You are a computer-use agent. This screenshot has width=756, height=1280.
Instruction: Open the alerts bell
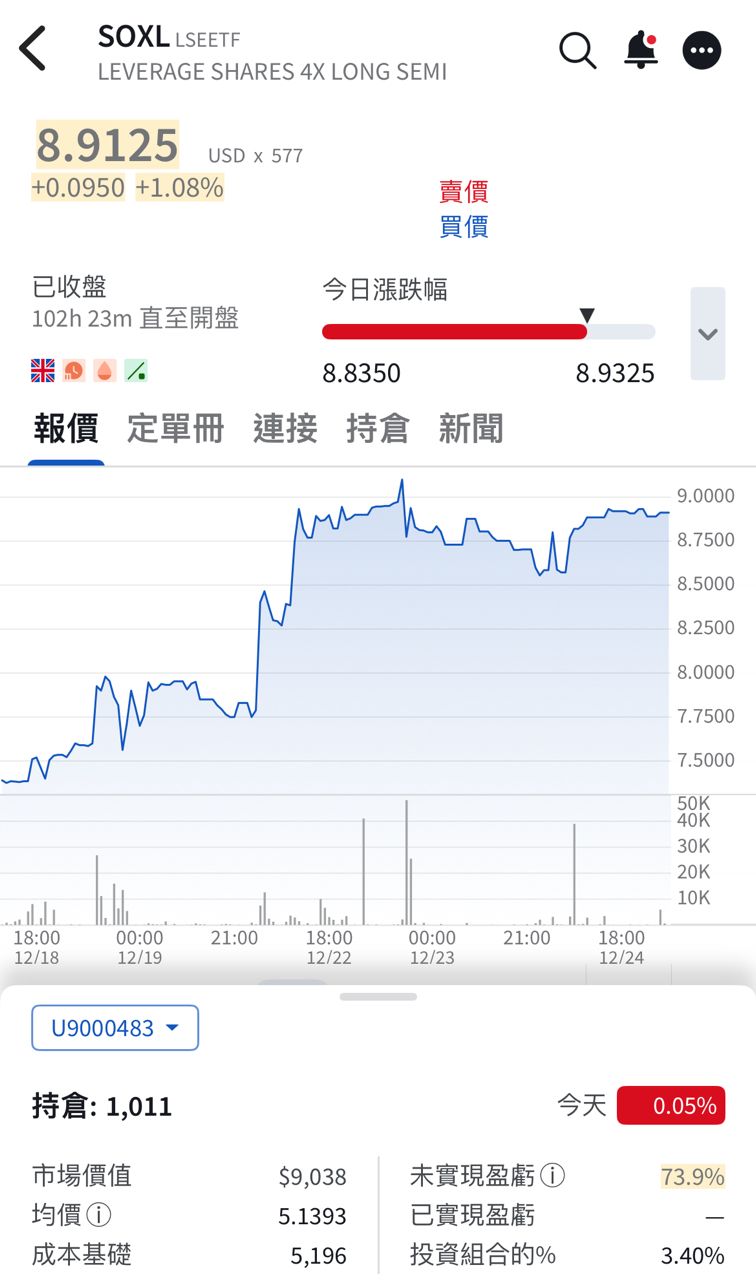[x=640, y=49]
